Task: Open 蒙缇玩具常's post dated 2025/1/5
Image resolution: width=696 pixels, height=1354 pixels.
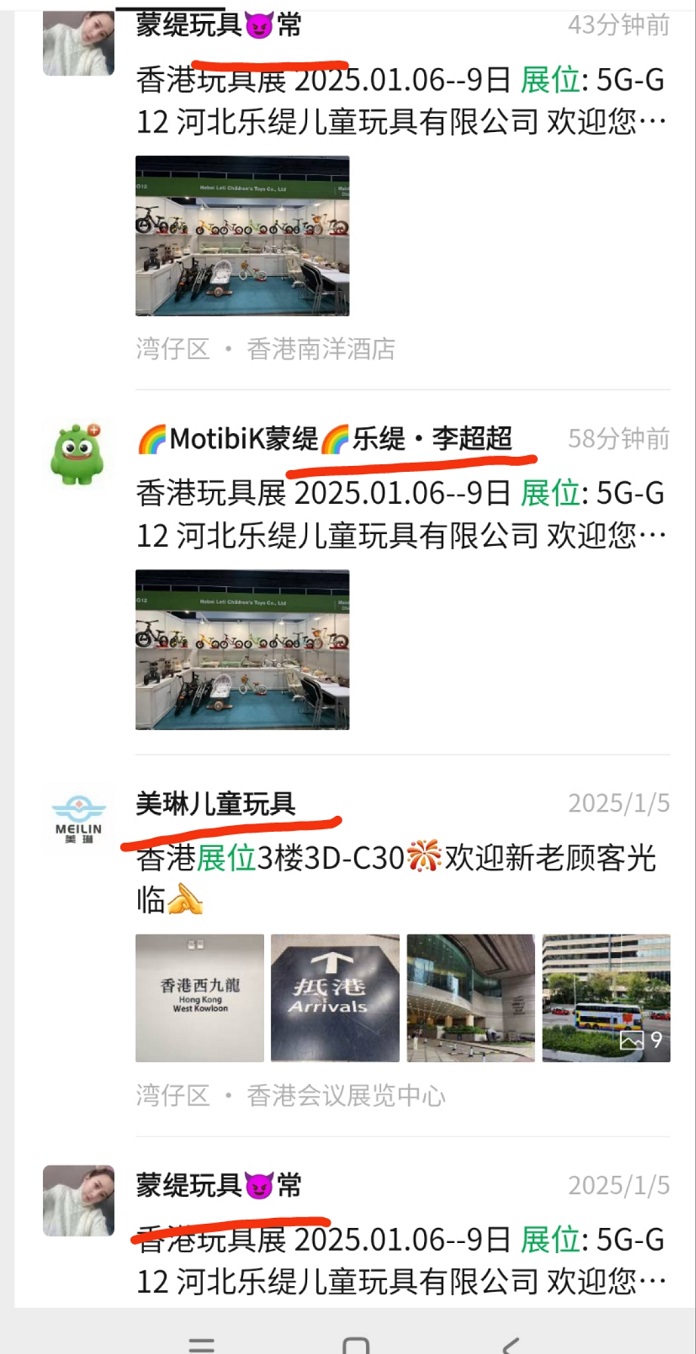Action: coord(400,1260)
